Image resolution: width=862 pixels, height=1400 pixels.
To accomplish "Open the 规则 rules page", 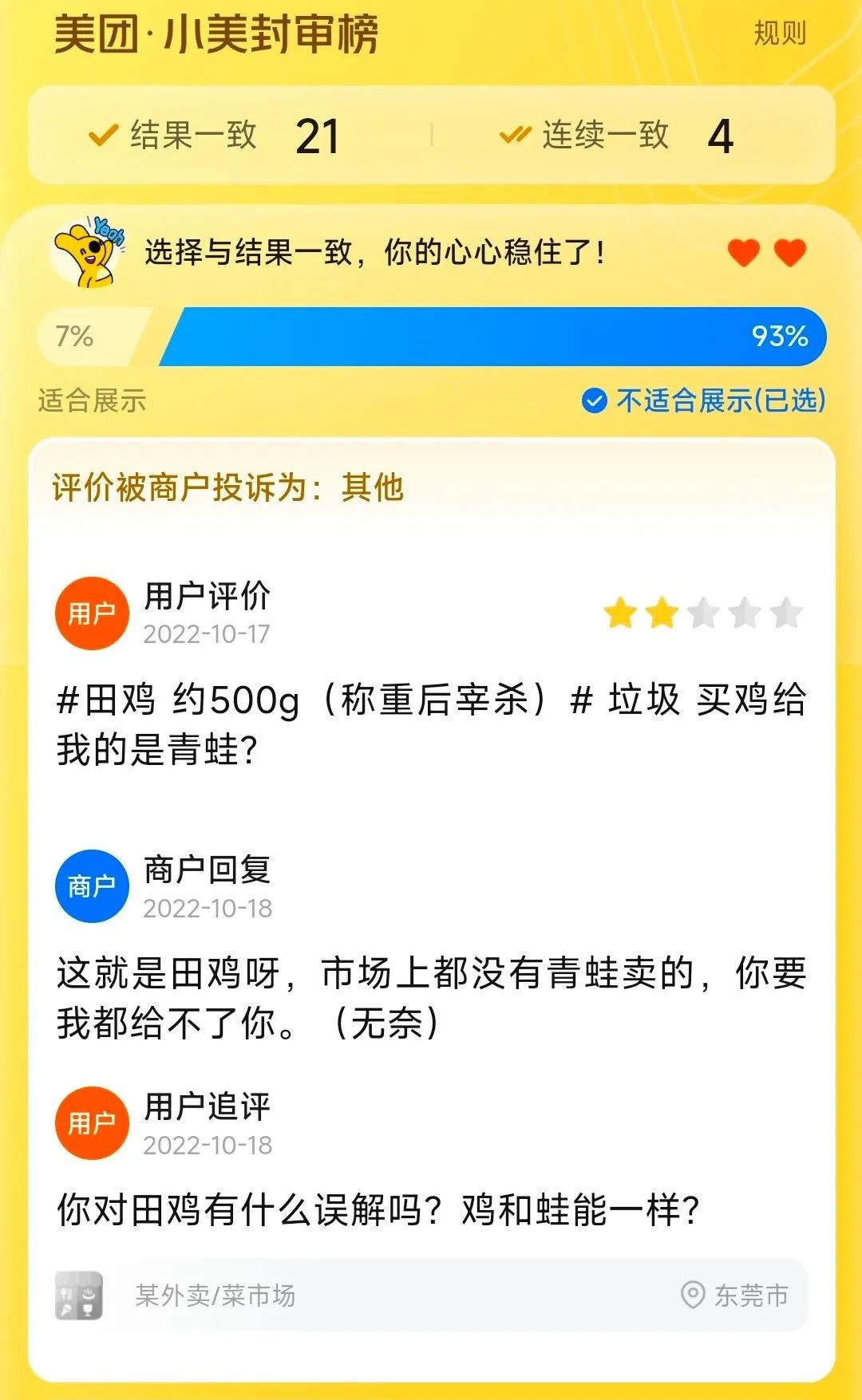I will (x=780, y=34).
